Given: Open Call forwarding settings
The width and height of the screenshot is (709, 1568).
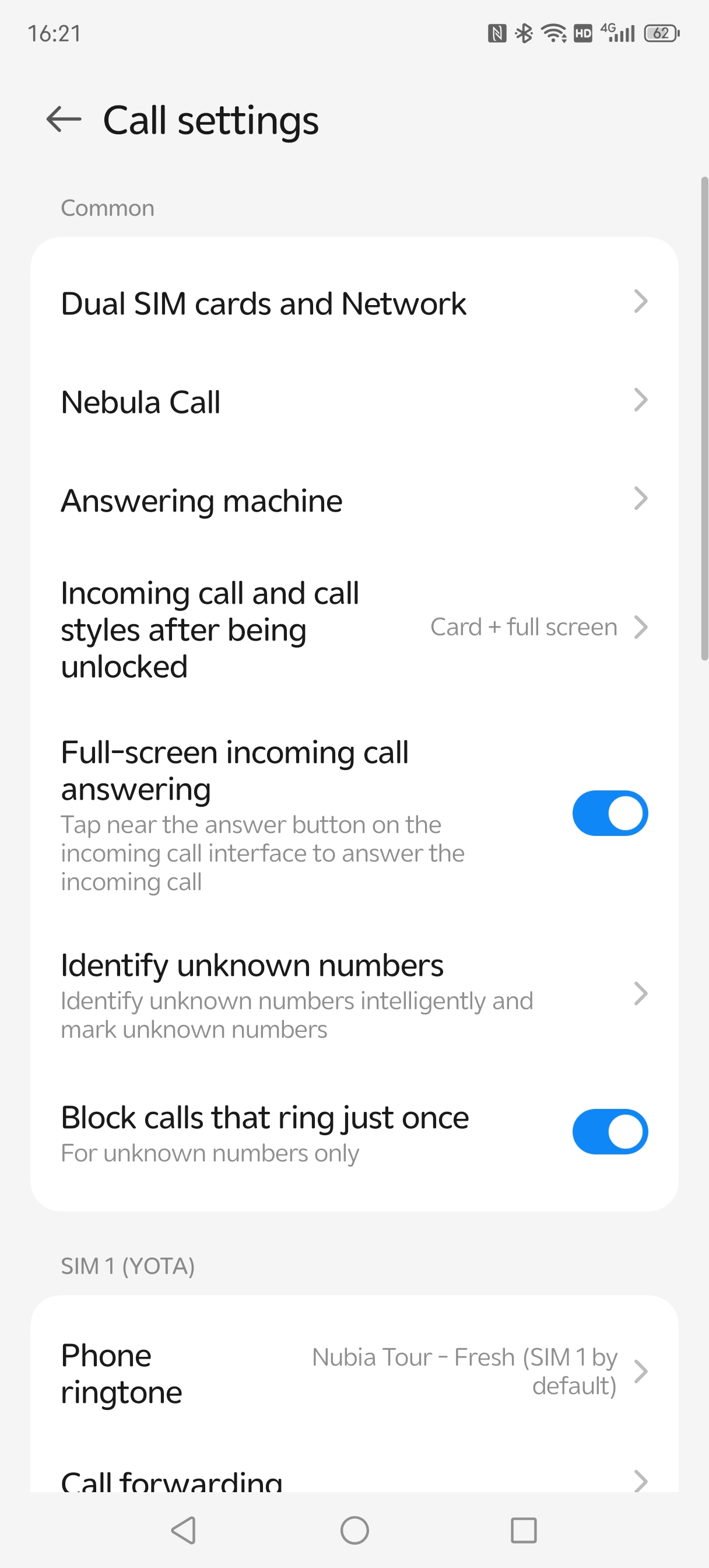Looking at the screenshot, I should pyautogui.click(x=354, y=1479).
